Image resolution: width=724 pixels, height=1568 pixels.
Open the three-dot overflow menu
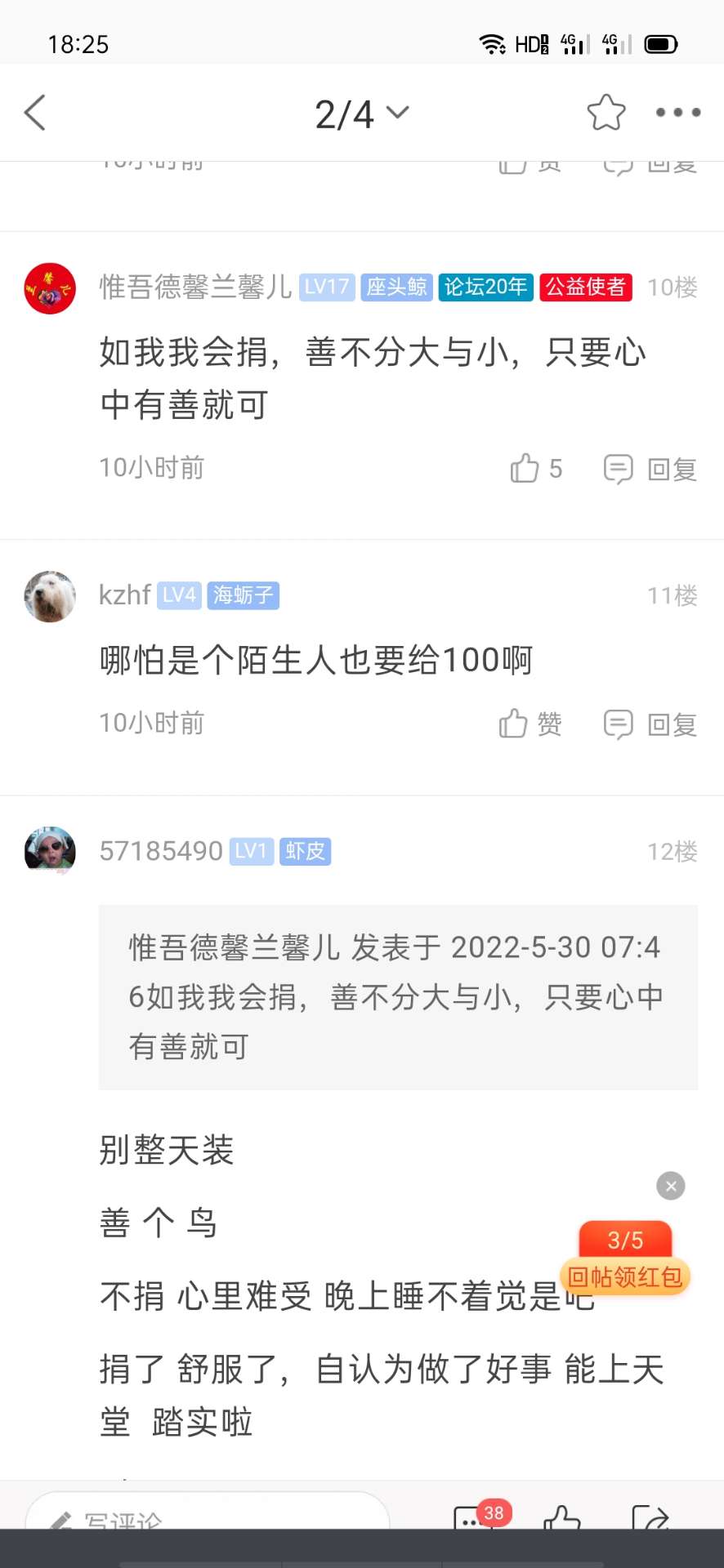coord(677,113)
